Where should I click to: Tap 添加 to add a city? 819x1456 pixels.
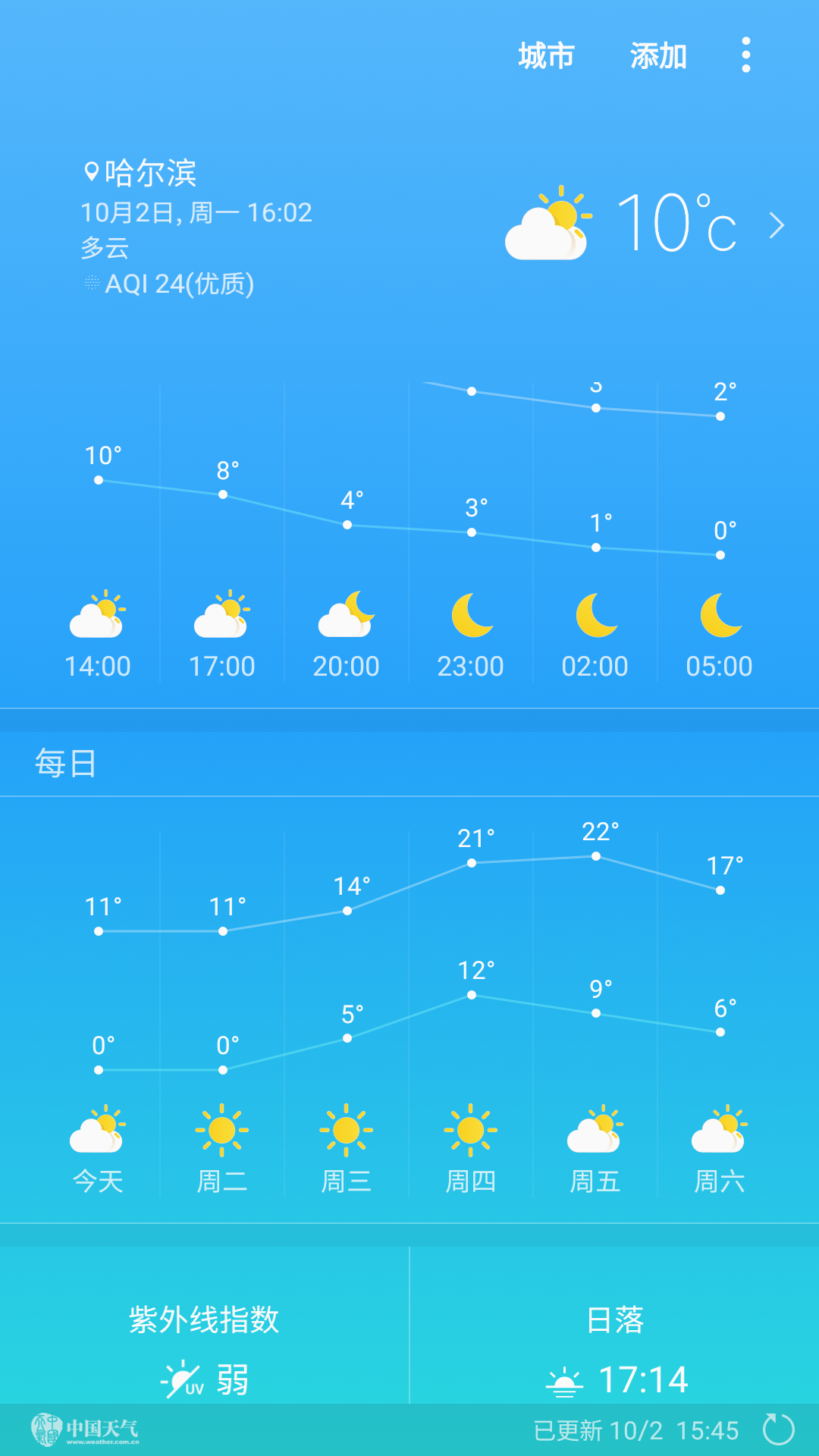[x=658, y=56]
